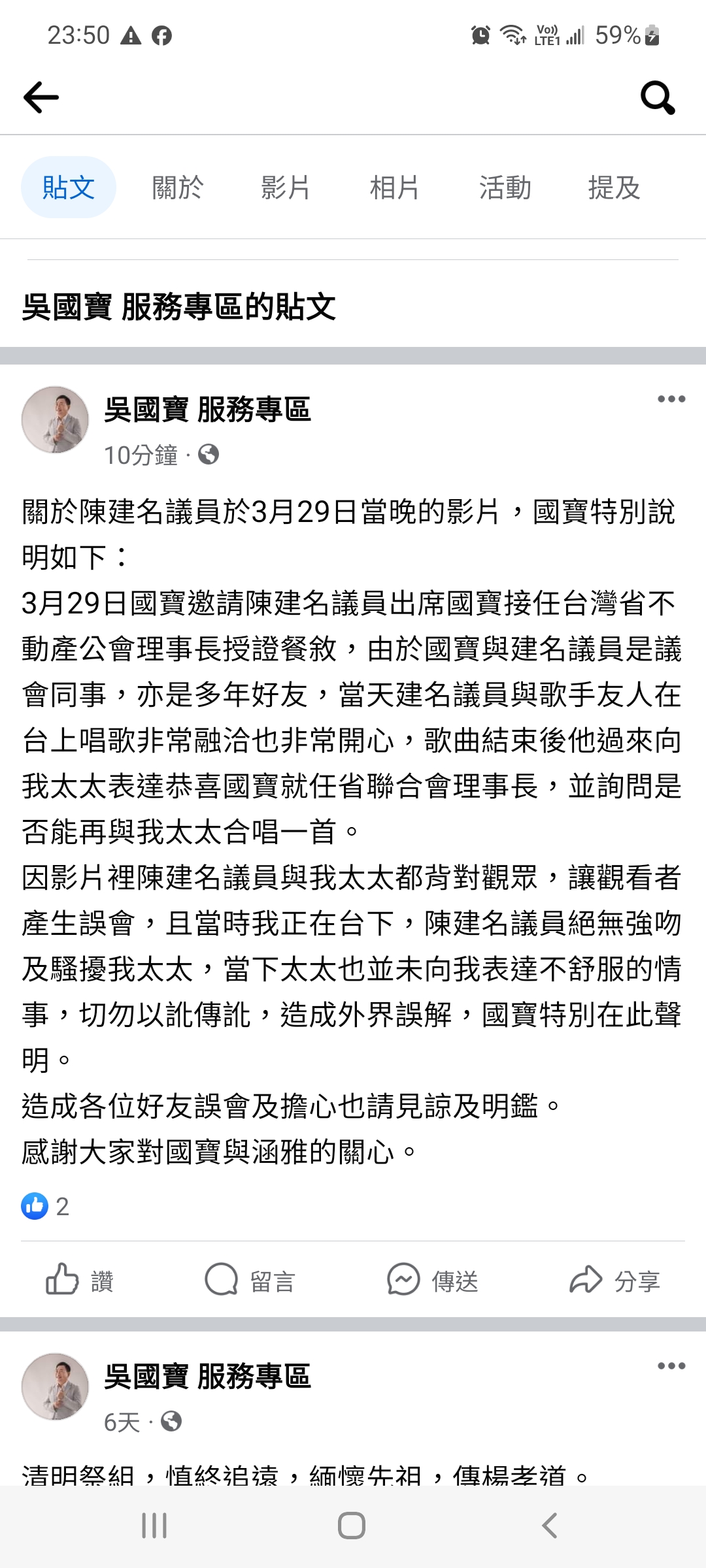
Task: Open 吳國寶 服務專區 page from the 10分鐘 post
Action: coord(207,410)
